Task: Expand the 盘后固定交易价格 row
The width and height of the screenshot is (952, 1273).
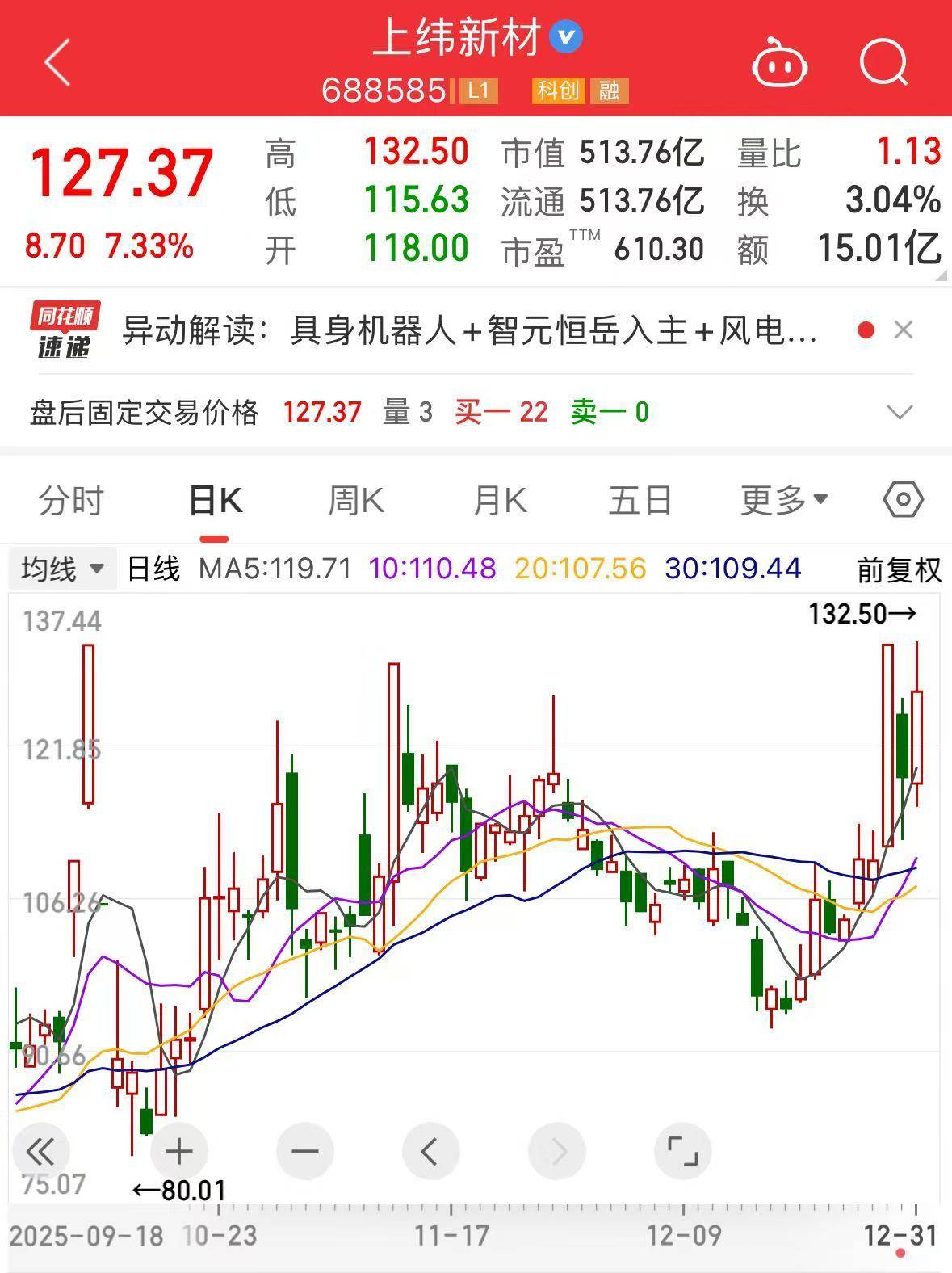Action: point(900,413)
